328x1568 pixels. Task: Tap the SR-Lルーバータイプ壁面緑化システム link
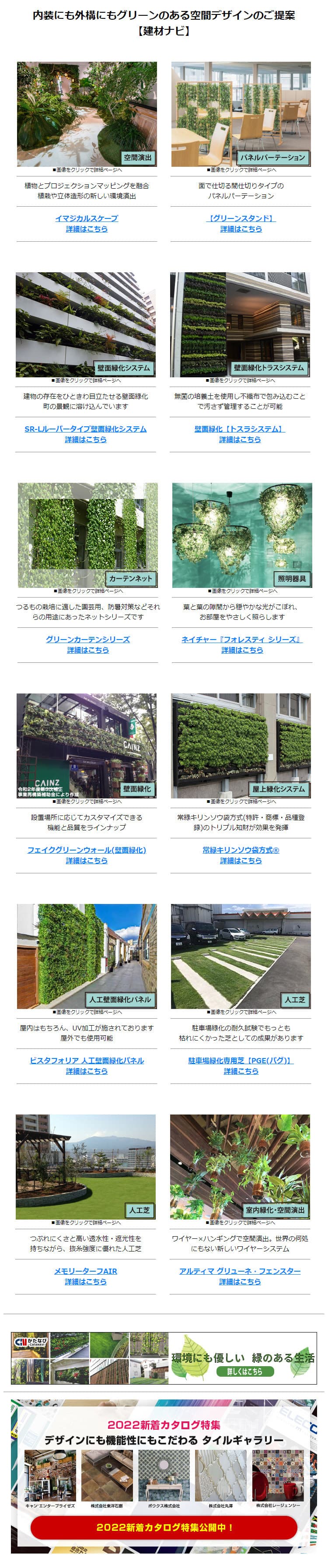coord(85,429)
